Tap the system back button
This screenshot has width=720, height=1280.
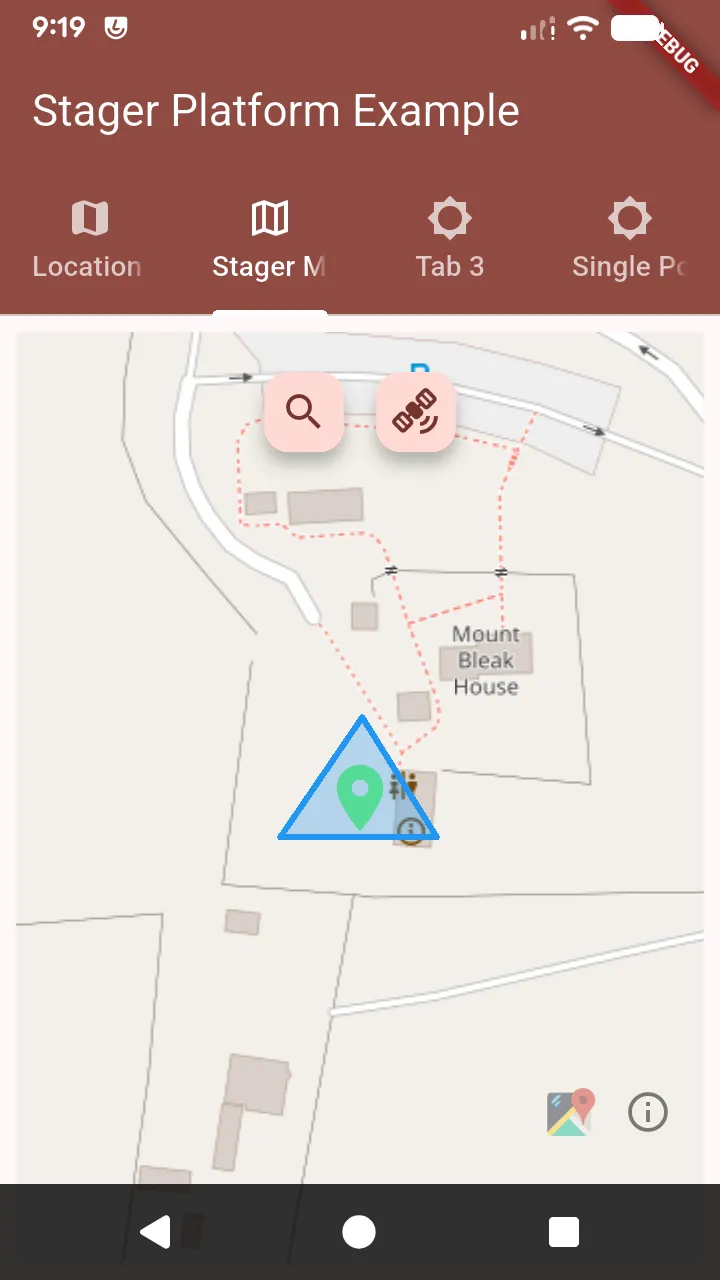coord(155,1232)
